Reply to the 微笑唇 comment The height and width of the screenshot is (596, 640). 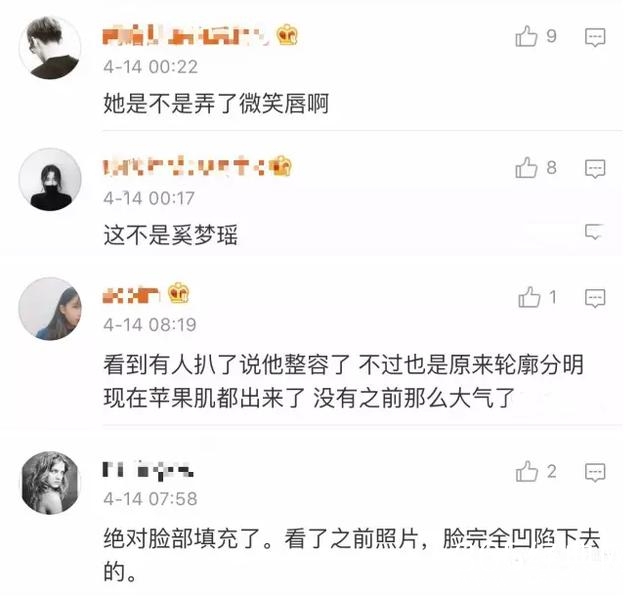(595, 38)
